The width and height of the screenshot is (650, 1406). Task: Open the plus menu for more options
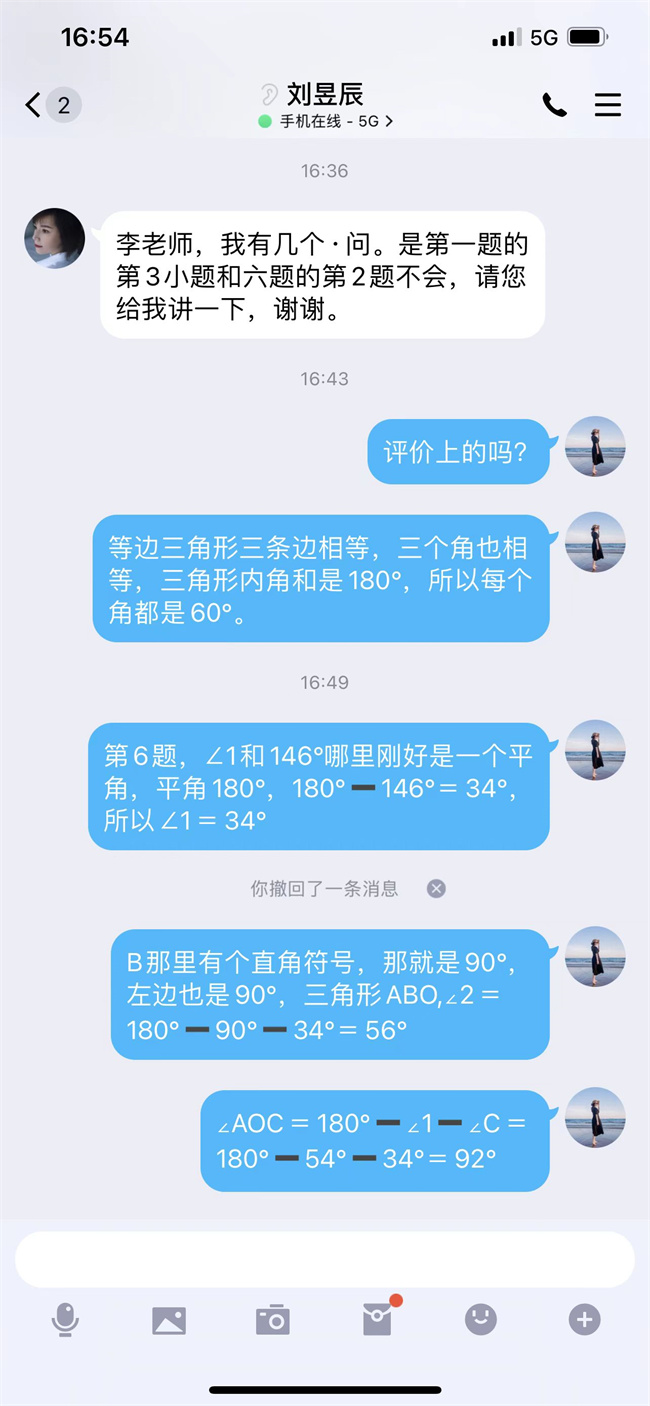(x=585, y=1320)
